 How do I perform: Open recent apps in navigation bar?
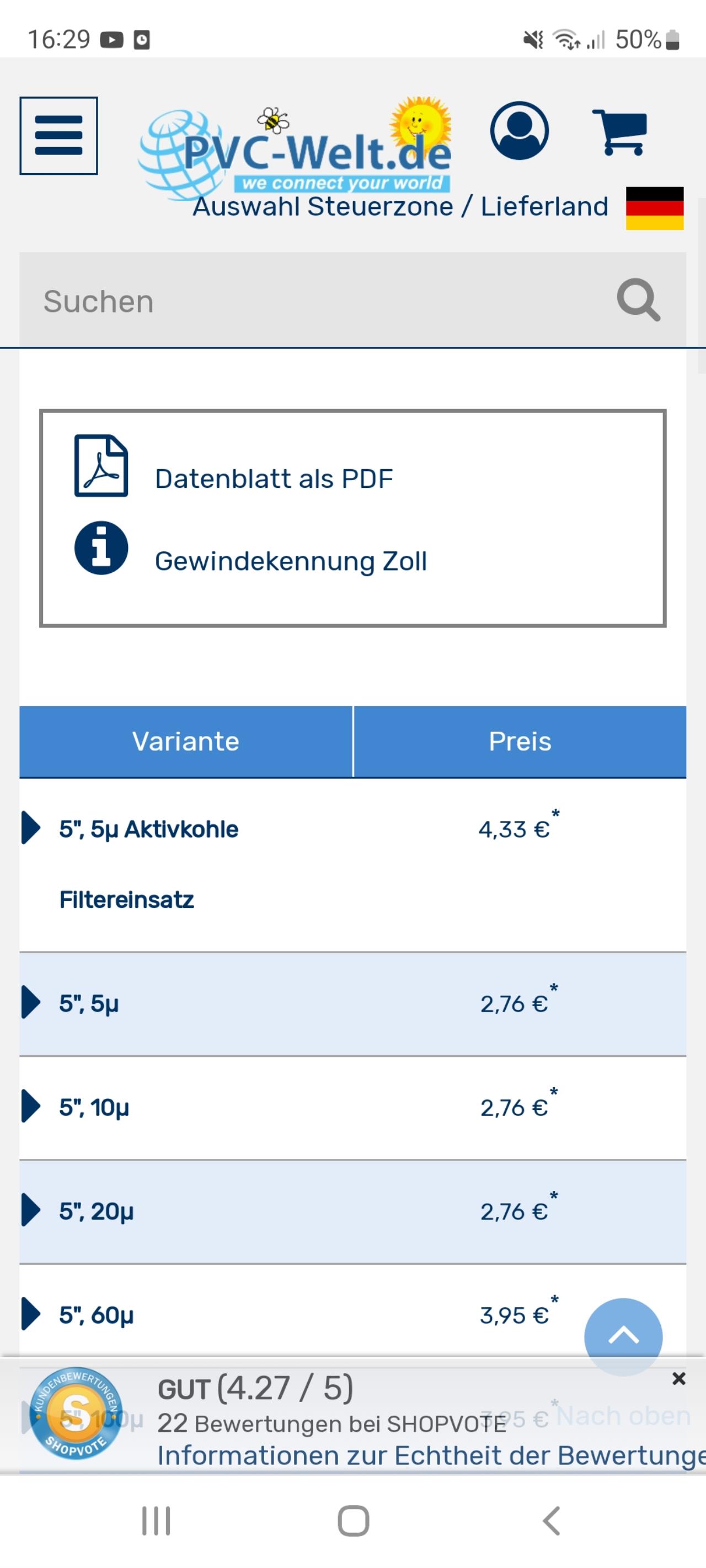(156, 1521)
